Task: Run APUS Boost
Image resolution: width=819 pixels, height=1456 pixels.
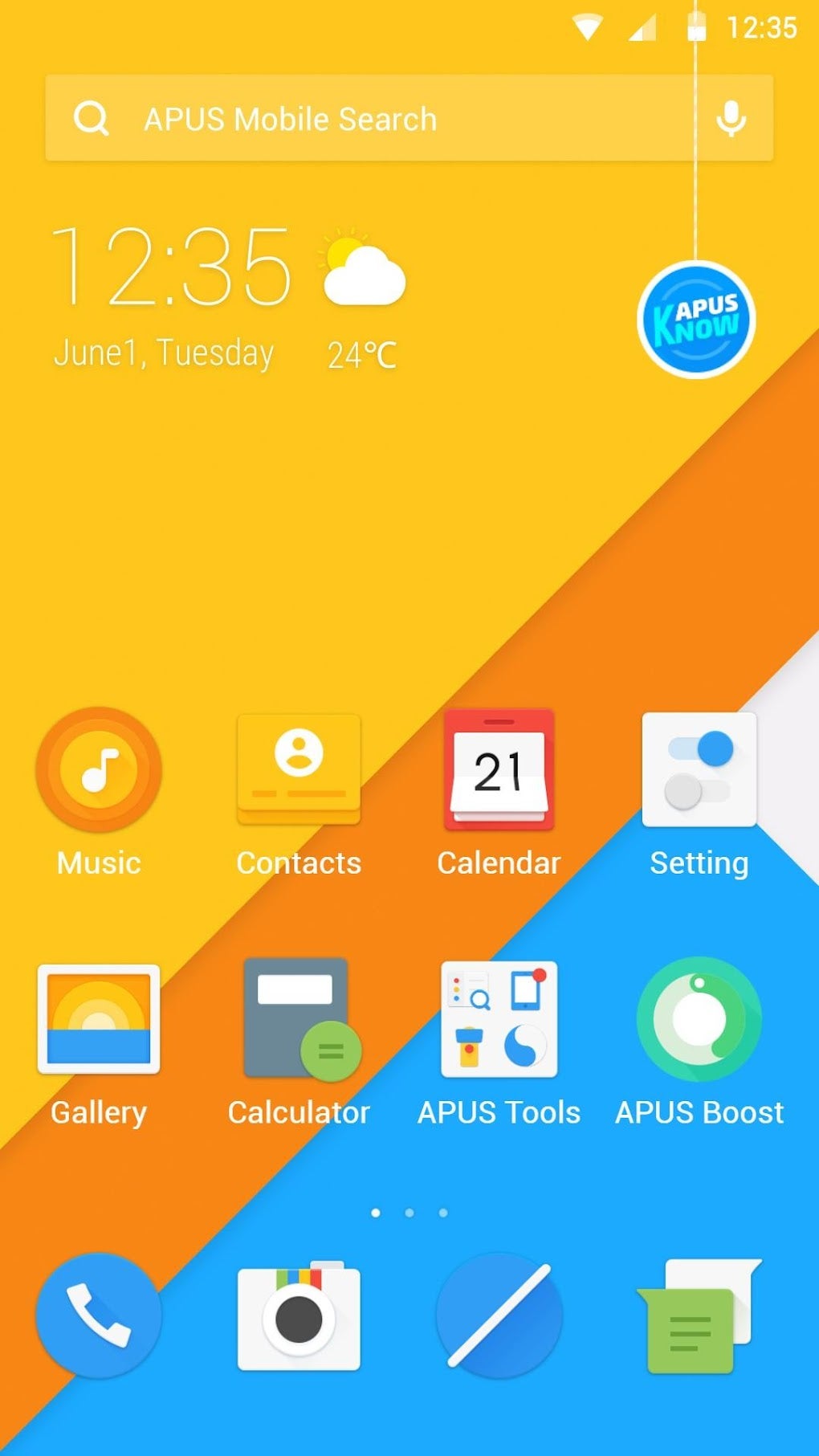Action: coord(699,1020)
